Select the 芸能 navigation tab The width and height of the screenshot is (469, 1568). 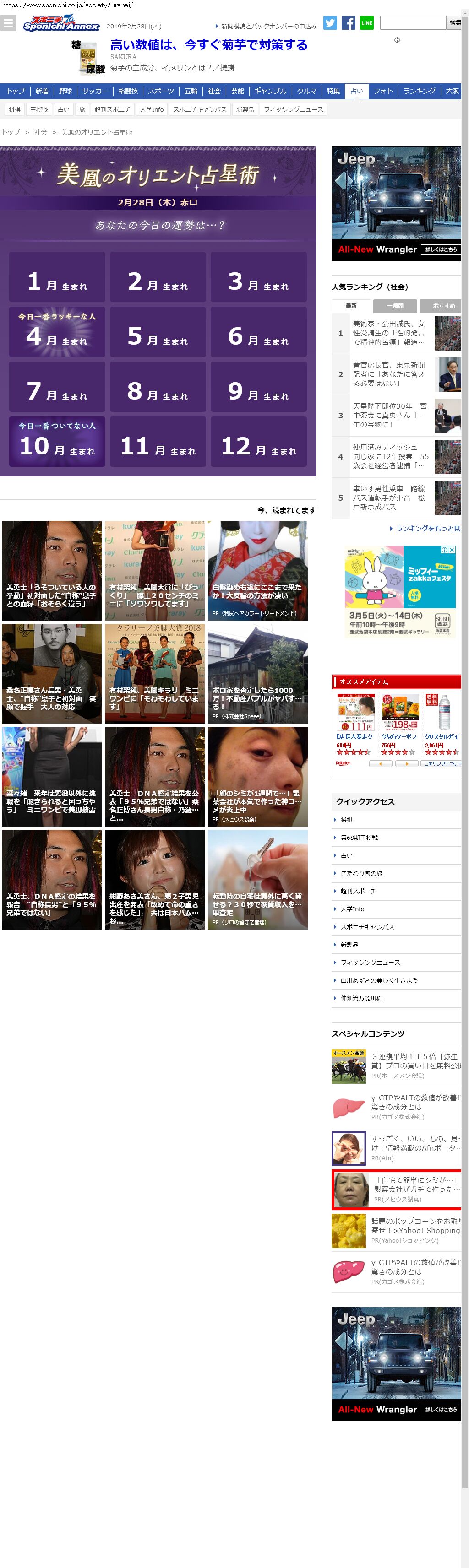pyautogui.click(x=238, y=91)
